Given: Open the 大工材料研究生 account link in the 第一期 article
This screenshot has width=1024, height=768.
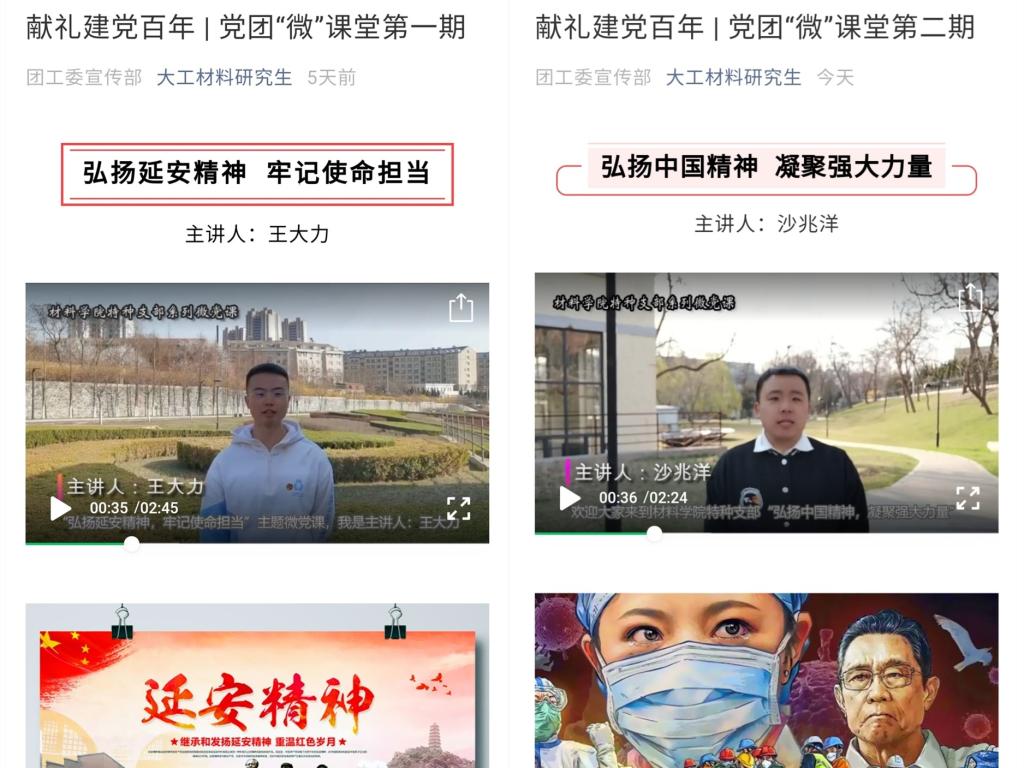Looking at the screenshot, I should [224, 78].
